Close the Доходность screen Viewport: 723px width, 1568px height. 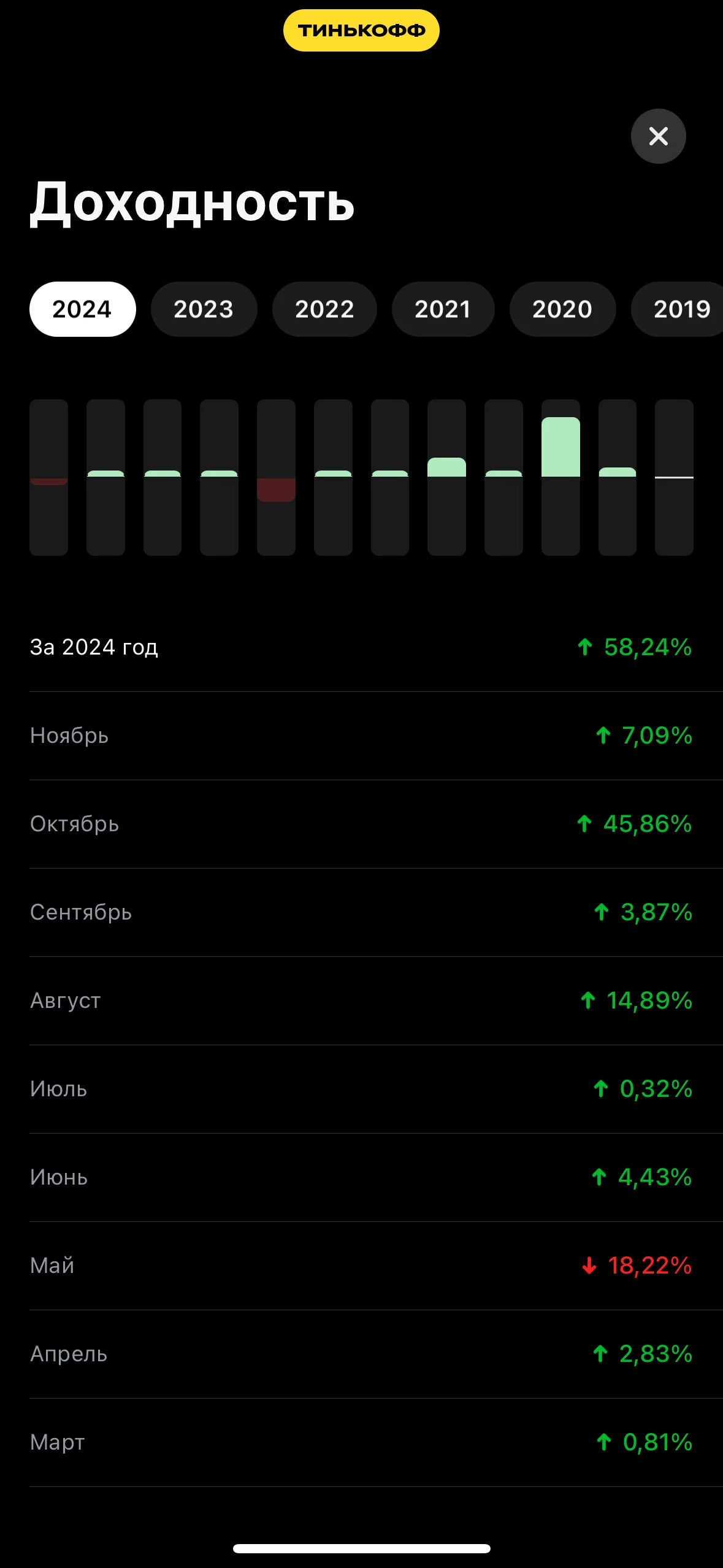coord(658,136)
